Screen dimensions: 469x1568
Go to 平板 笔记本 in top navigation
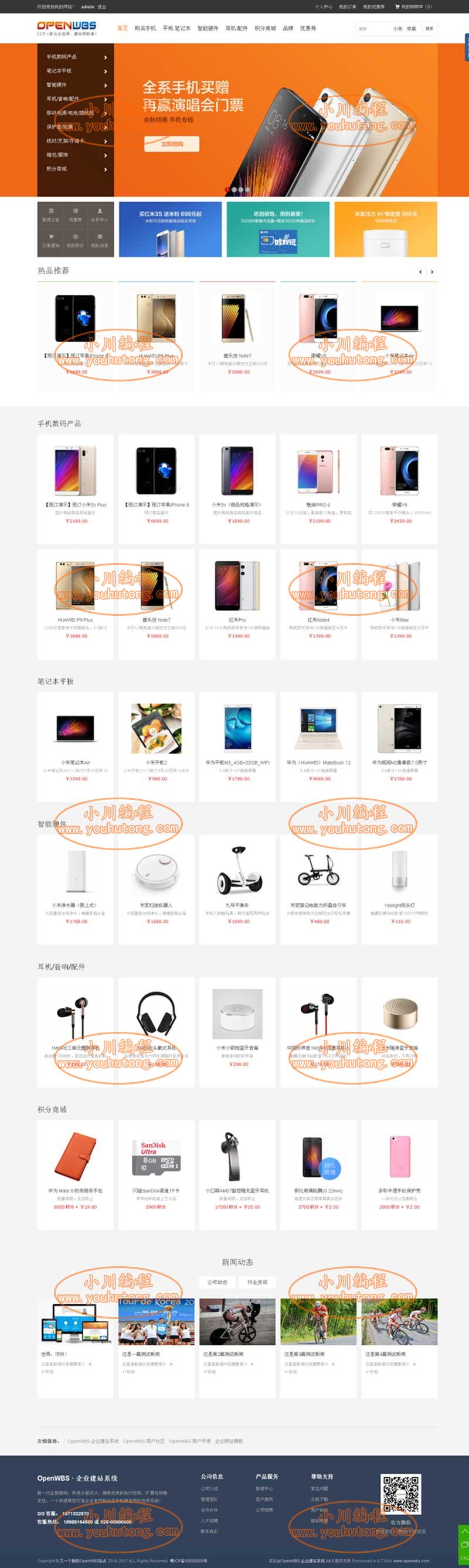pos(176,28)
